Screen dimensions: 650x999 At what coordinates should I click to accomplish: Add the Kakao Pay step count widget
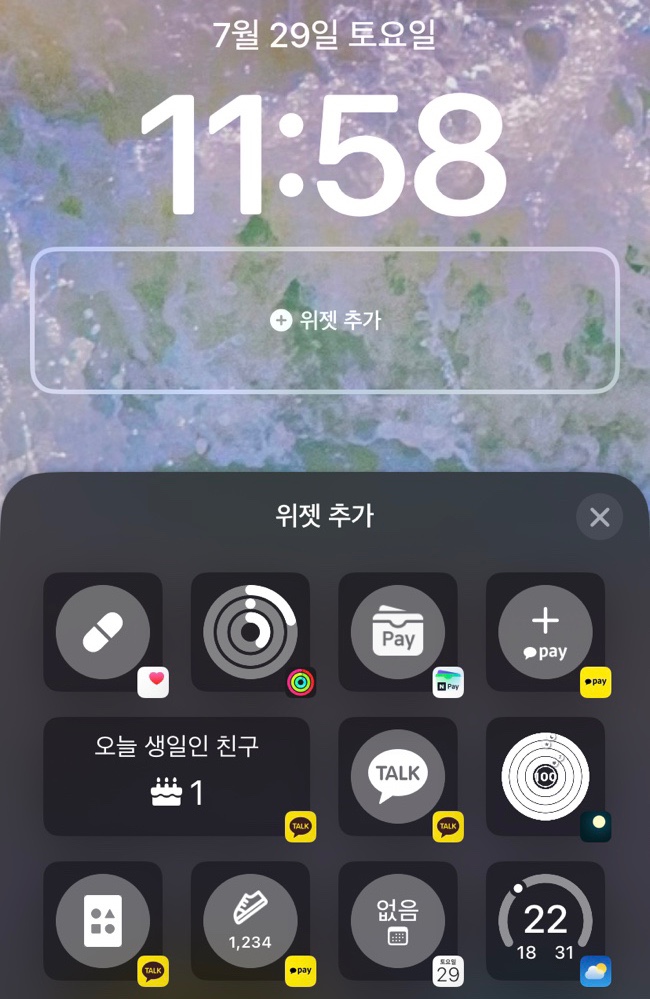click(250, 920)
